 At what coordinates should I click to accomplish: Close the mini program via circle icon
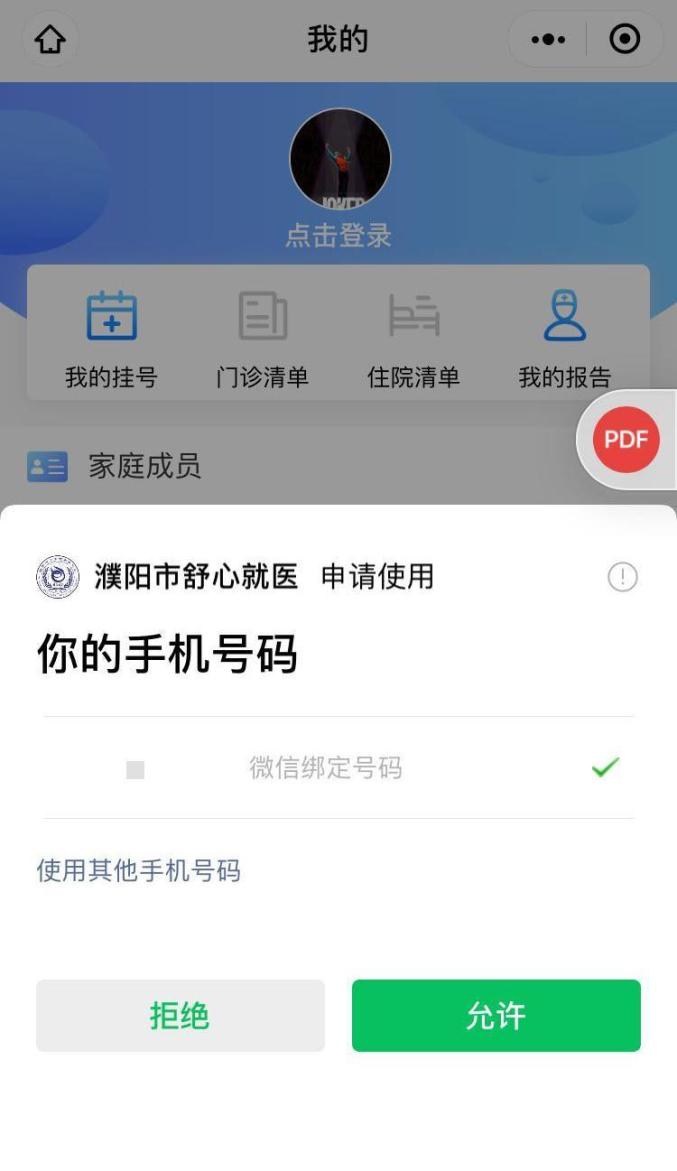(x=625, y=40)
